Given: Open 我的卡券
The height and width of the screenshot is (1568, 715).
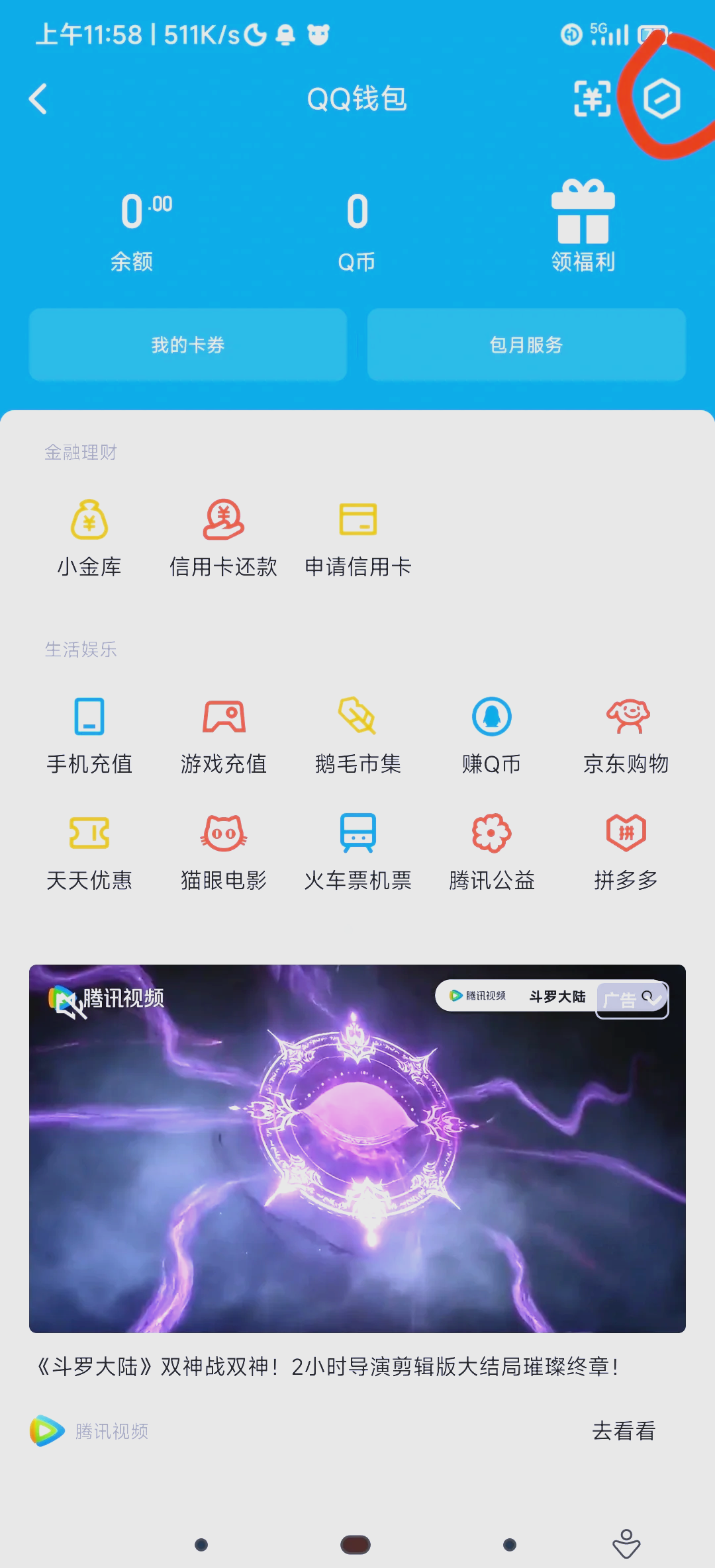Looking at the screenshot, I should tap(188, 345).
